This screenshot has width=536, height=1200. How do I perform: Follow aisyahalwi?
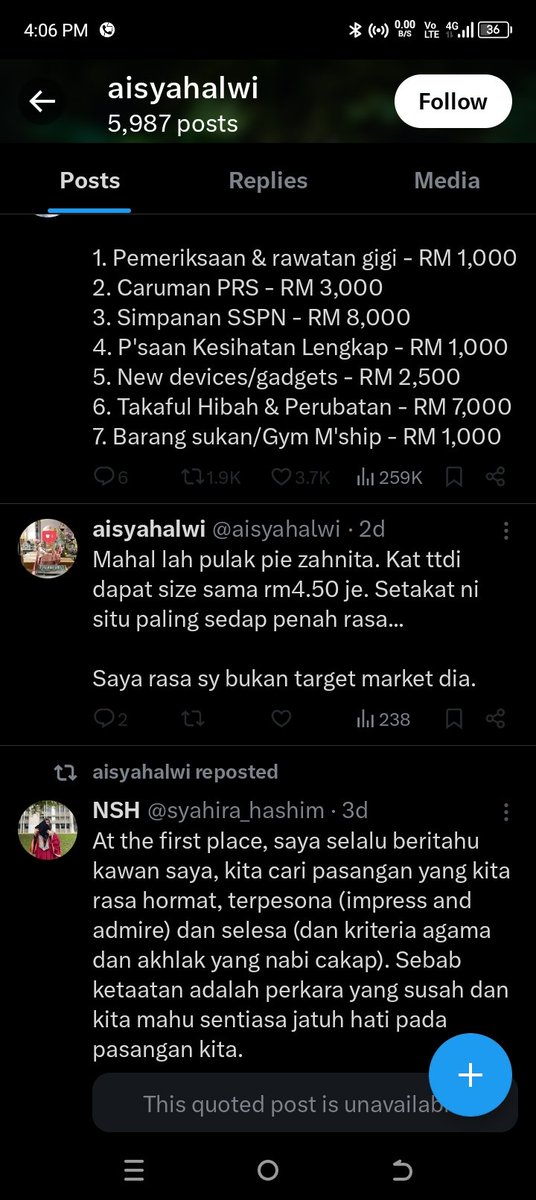[x=453, y=101]
